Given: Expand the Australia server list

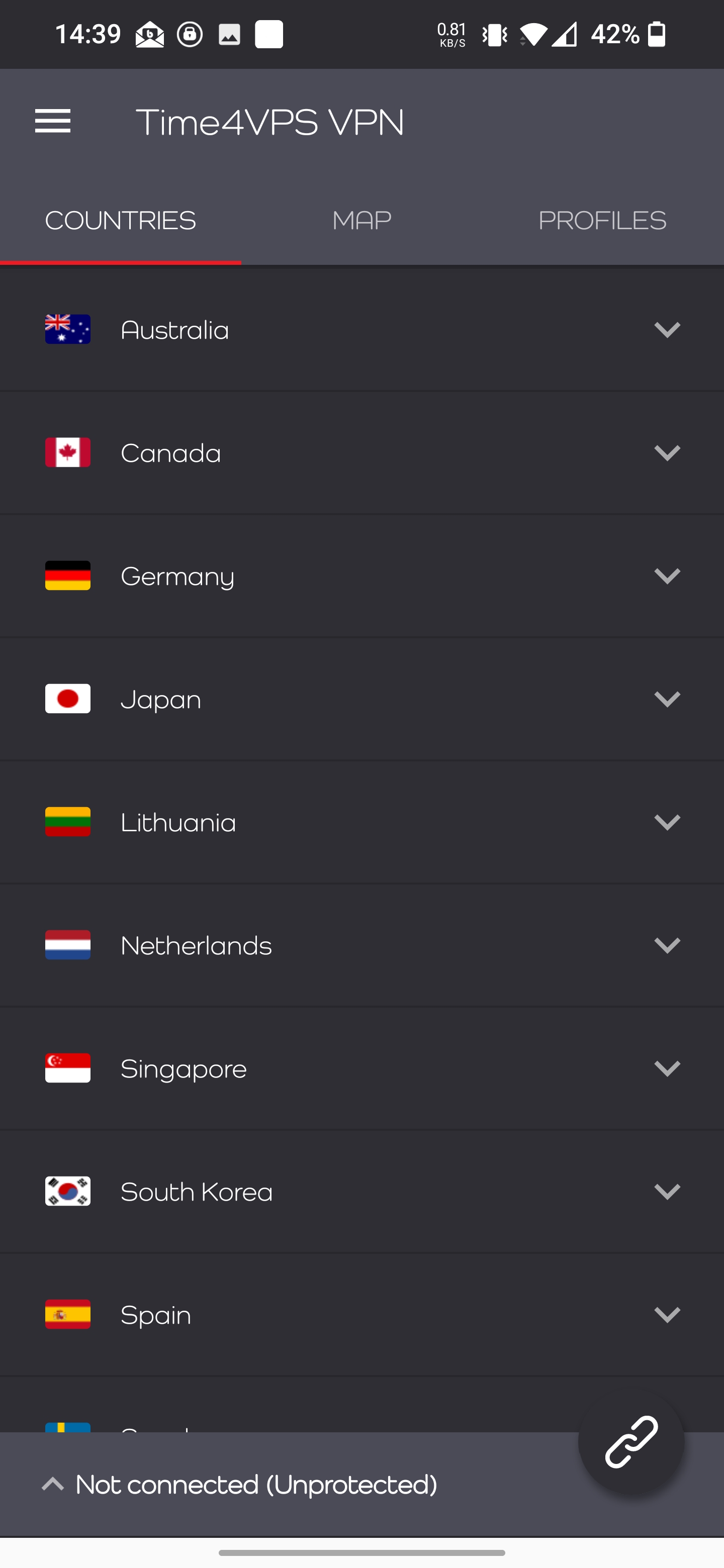Looking at the screenshot, I should tap(667, 330).
